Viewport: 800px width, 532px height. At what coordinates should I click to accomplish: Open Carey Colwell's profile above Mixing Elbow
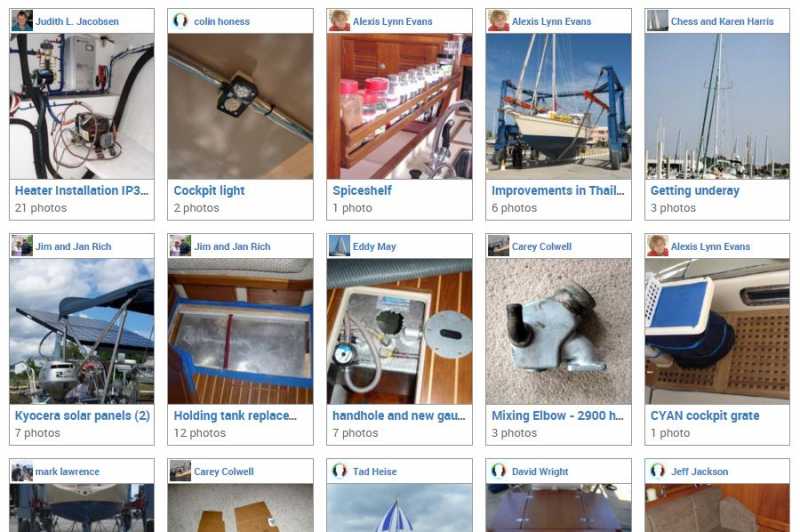(541, 246)
